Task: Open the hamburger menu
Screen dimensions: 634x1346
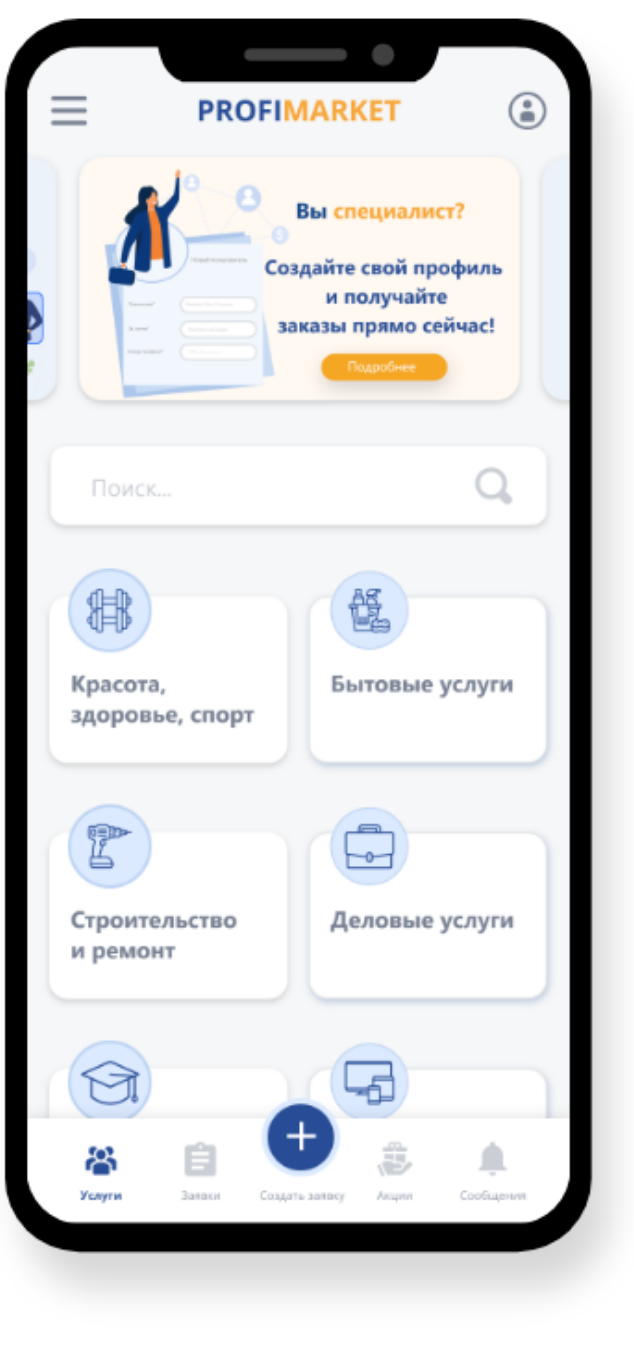Action: tap(69, 110)
